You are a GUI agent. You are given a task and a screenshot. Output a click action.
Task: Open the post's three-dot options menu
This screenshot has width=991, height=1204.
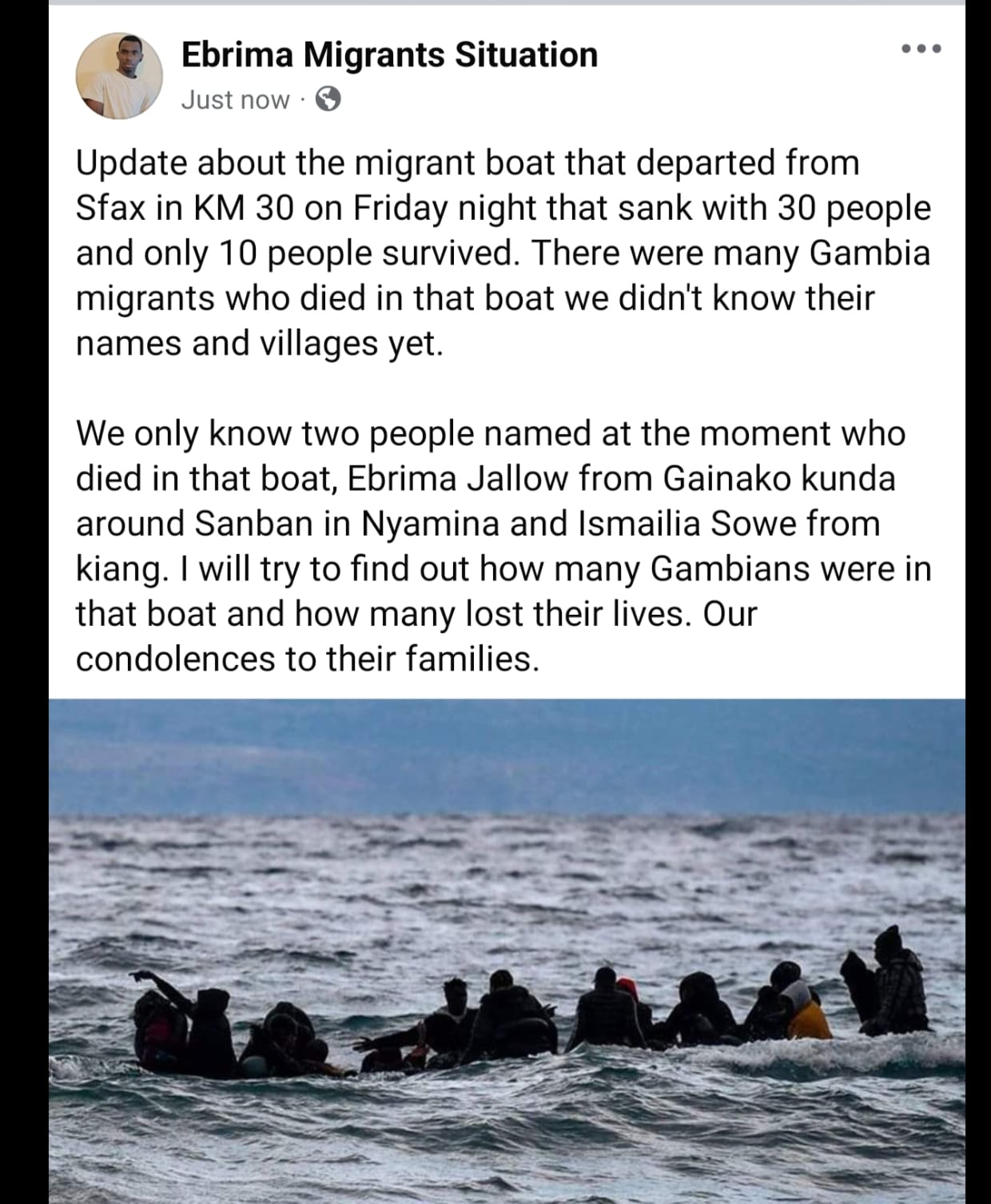[x=921, y=50]
